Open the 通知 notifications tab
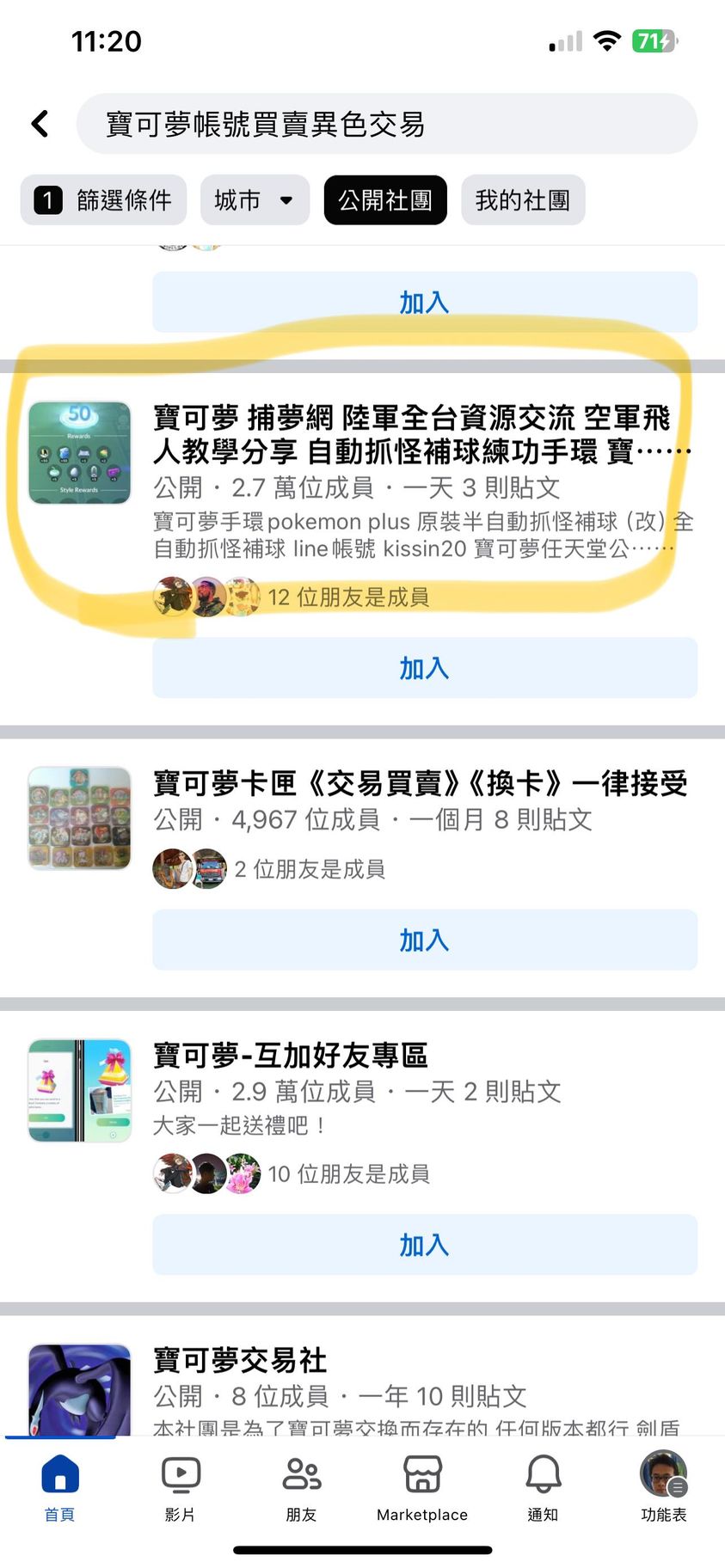 [x=543, y=1487]
